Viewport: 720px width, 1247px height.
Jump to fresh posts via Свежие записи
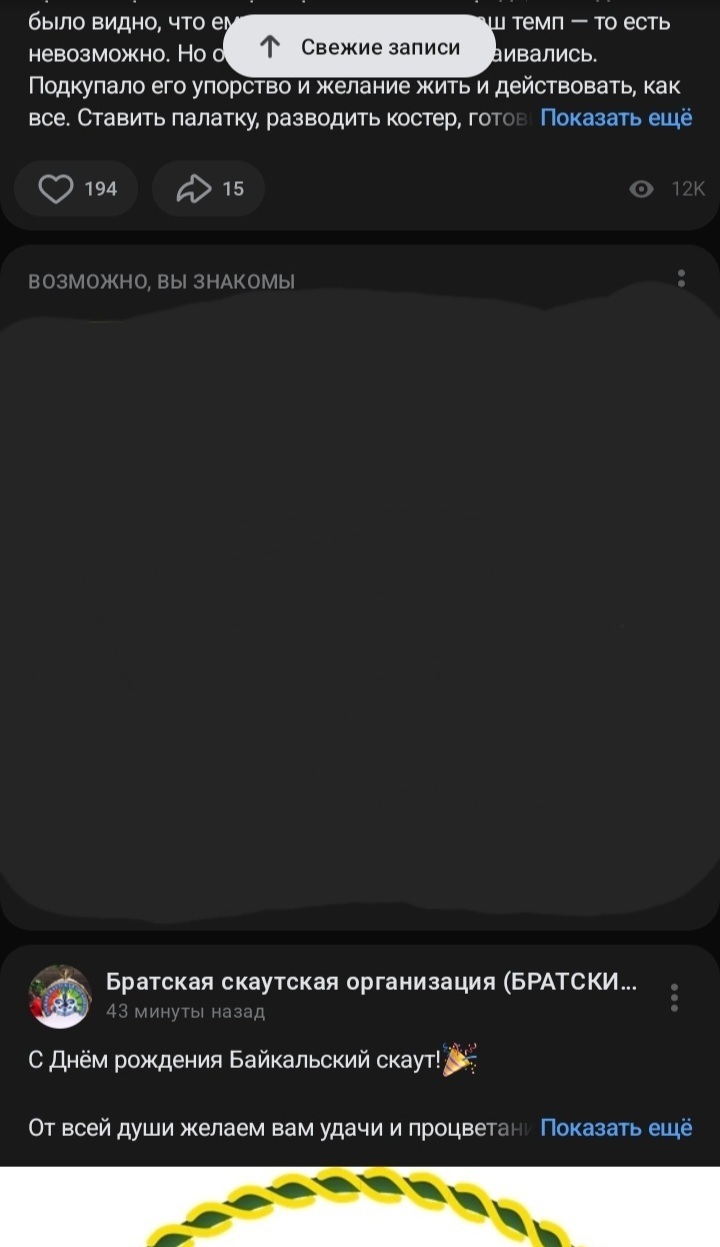coord(359,47)
